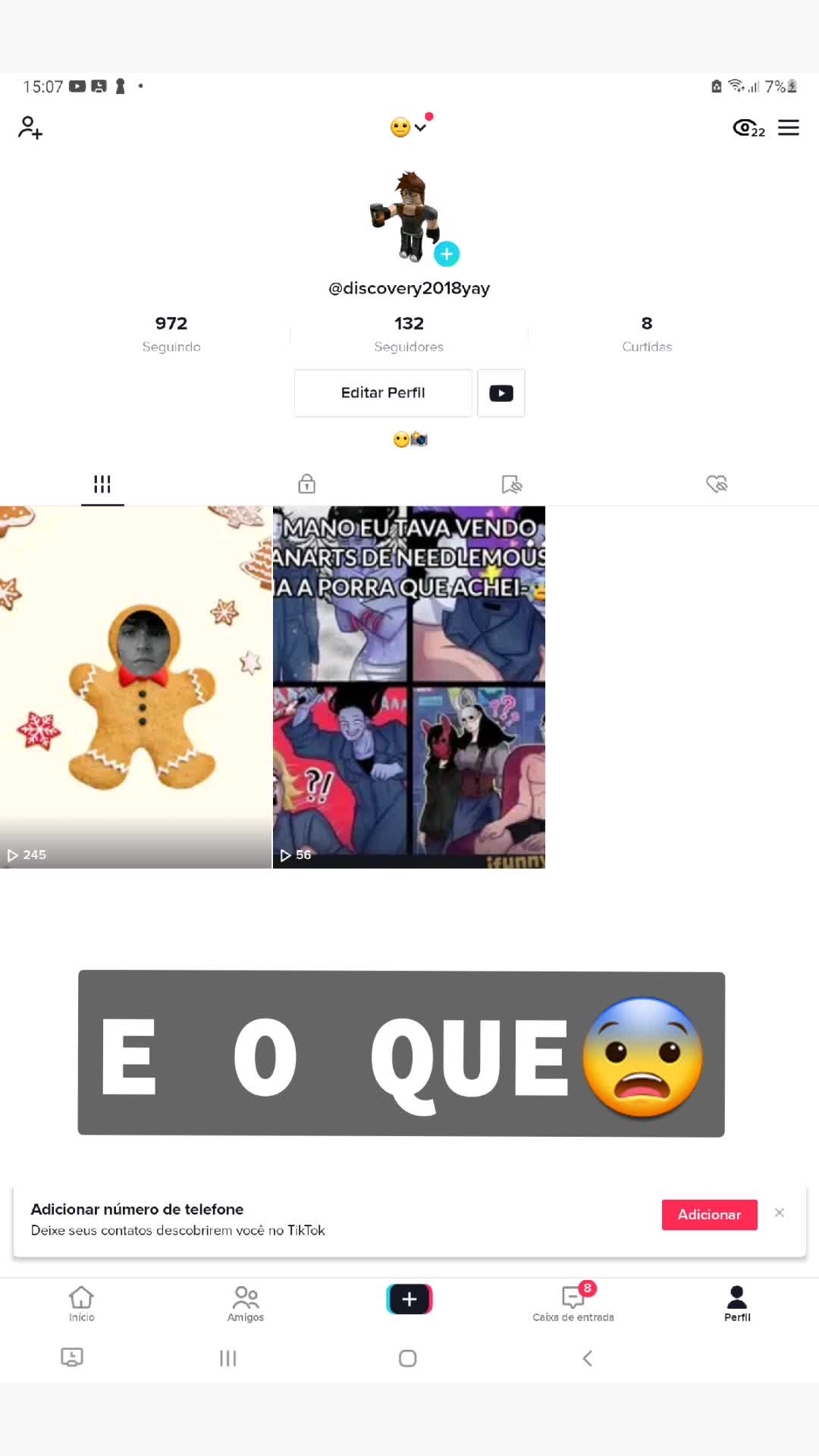This screenshot has height=1456, width=819.
Task: Switch to the Amigos tab
Action: click(x=246, y=1304)
